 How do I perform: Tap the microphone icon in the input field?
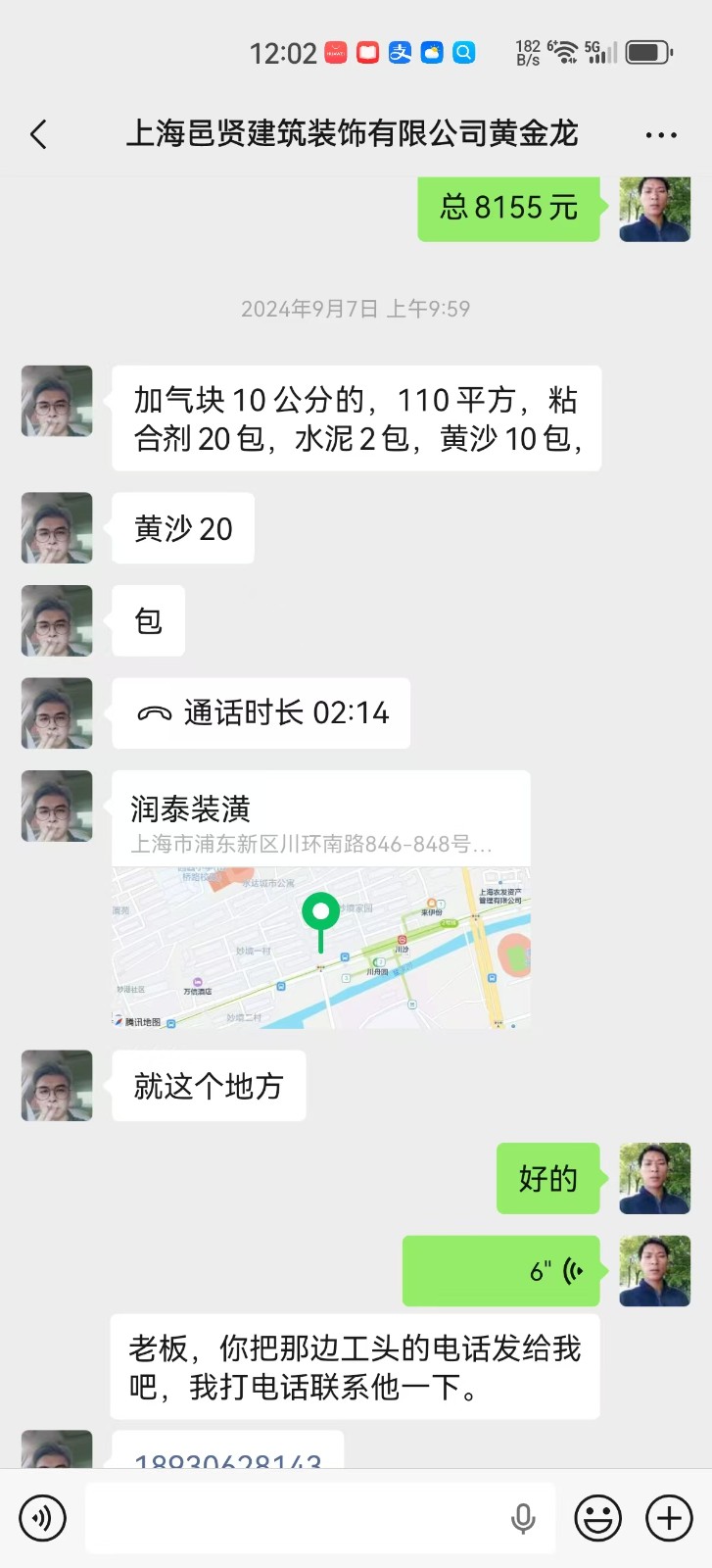click(x=523, y=1518)
